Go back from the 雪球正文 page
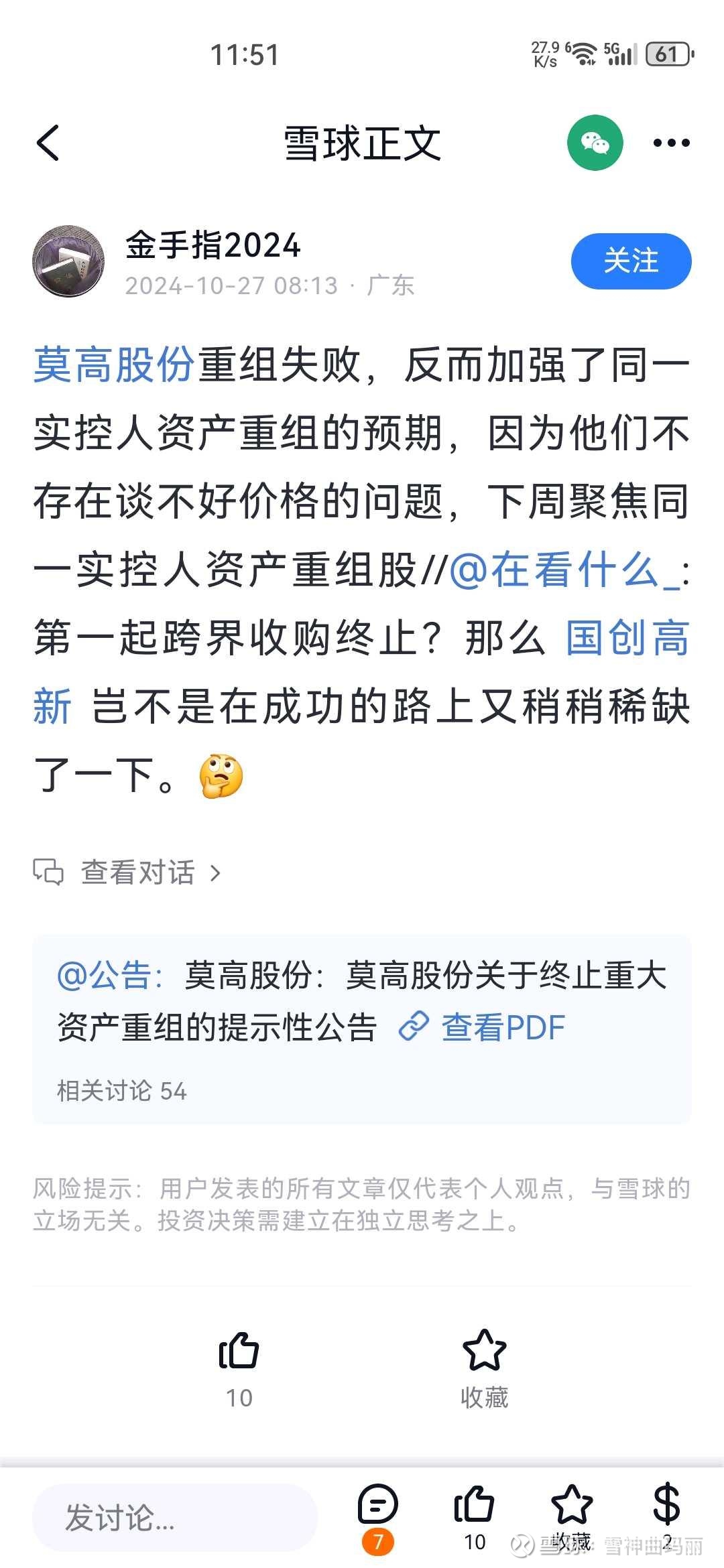 (x=48, y=143)
